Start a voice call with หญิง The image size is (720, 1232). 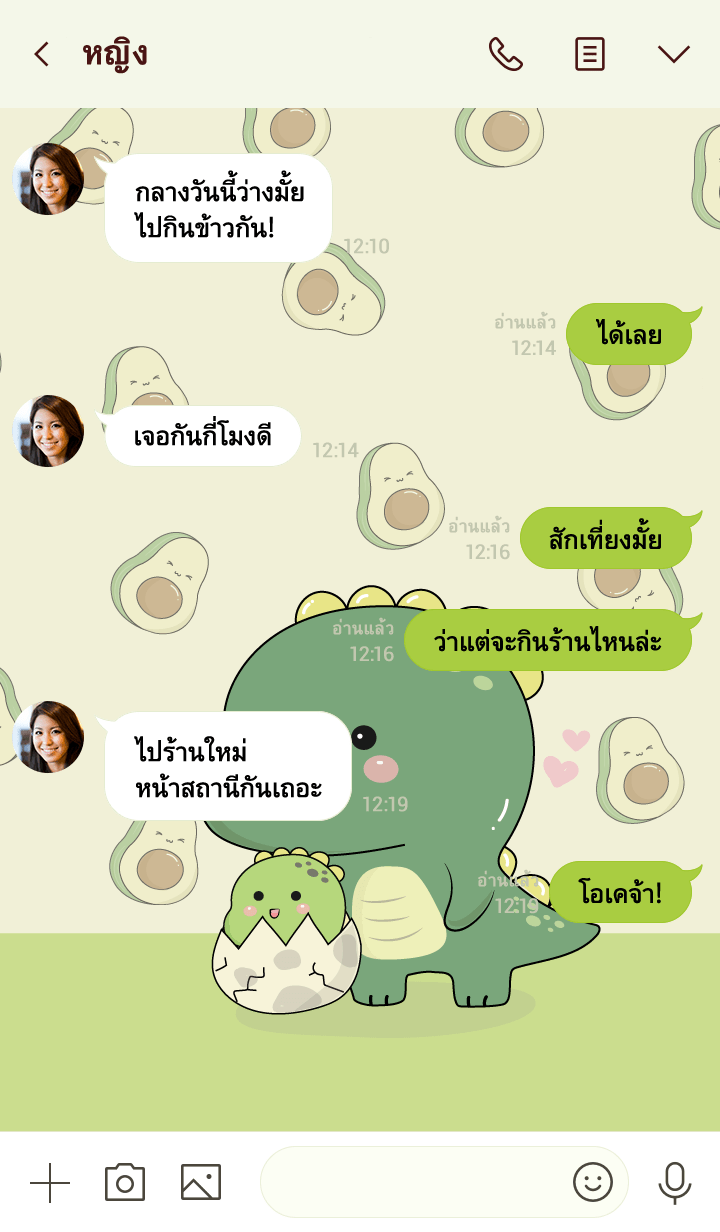pyautogui.click(x=505, y=54)
